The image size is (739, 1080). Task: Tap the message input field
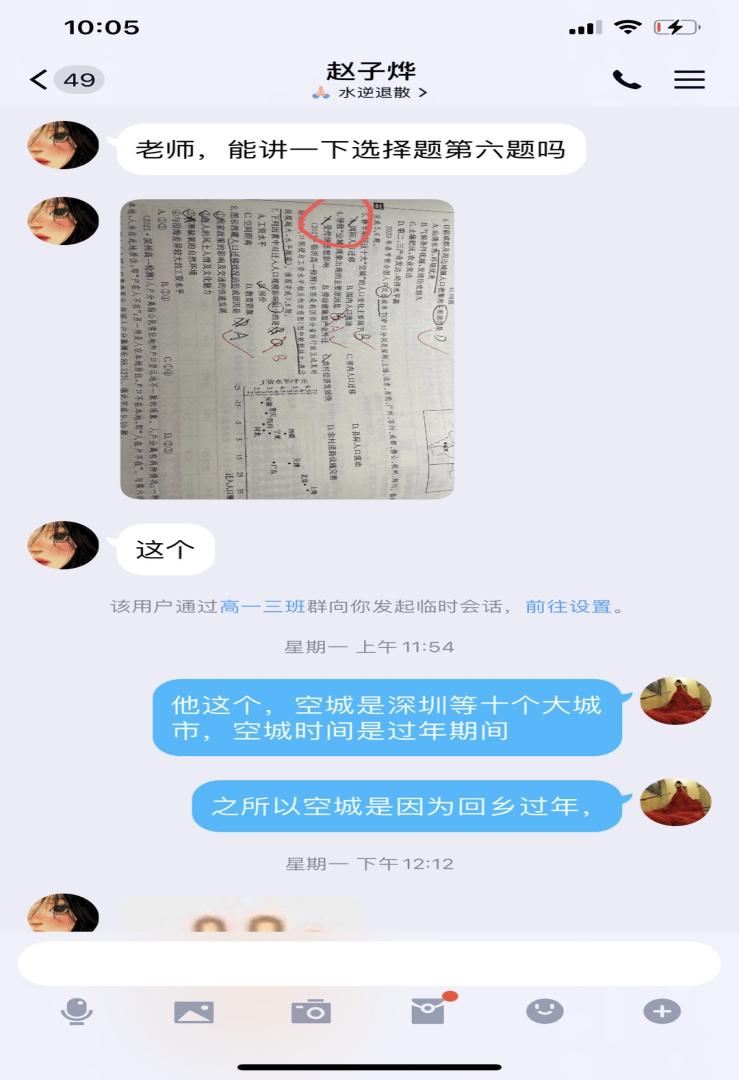369,963
